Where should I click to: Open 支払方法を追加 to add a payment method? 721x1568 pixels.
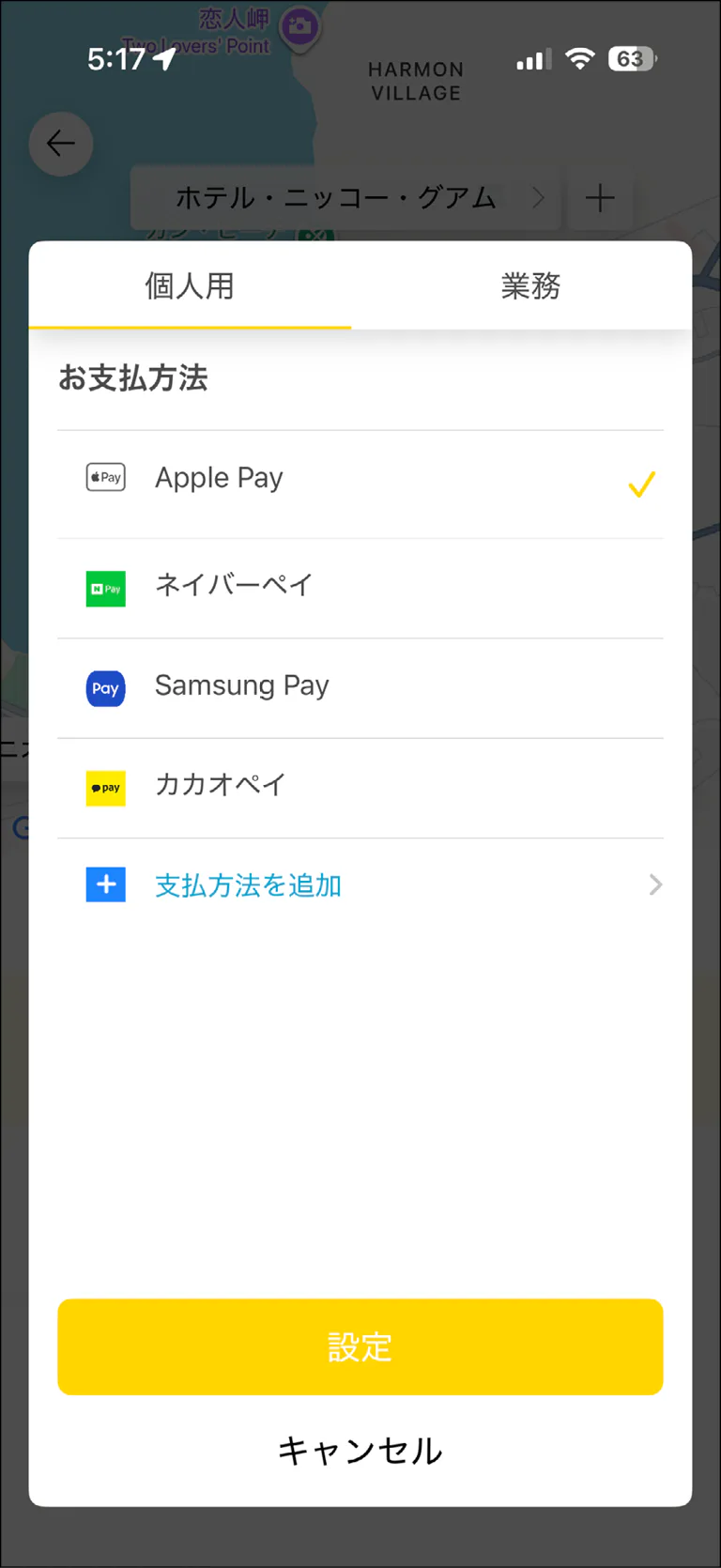tap(360, 885)
